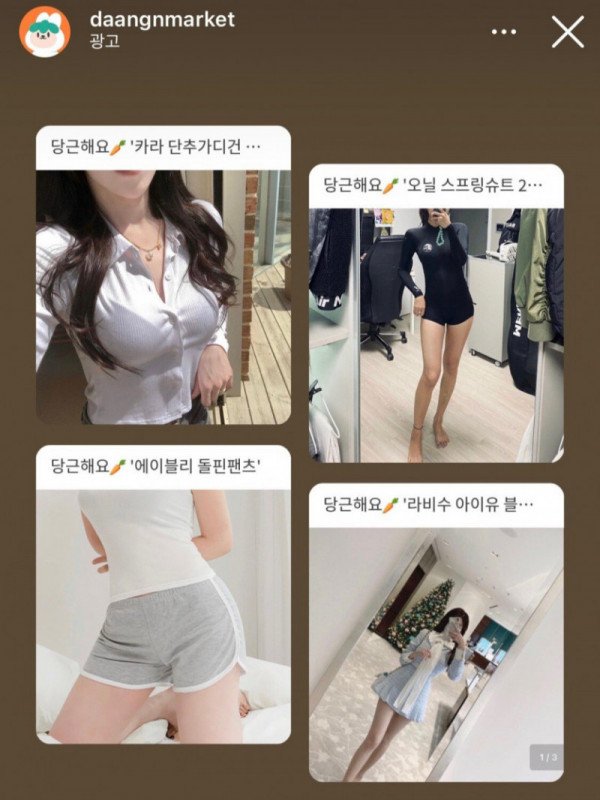
Task: Open the daangnmarket profile
Action: click(45, 32)
